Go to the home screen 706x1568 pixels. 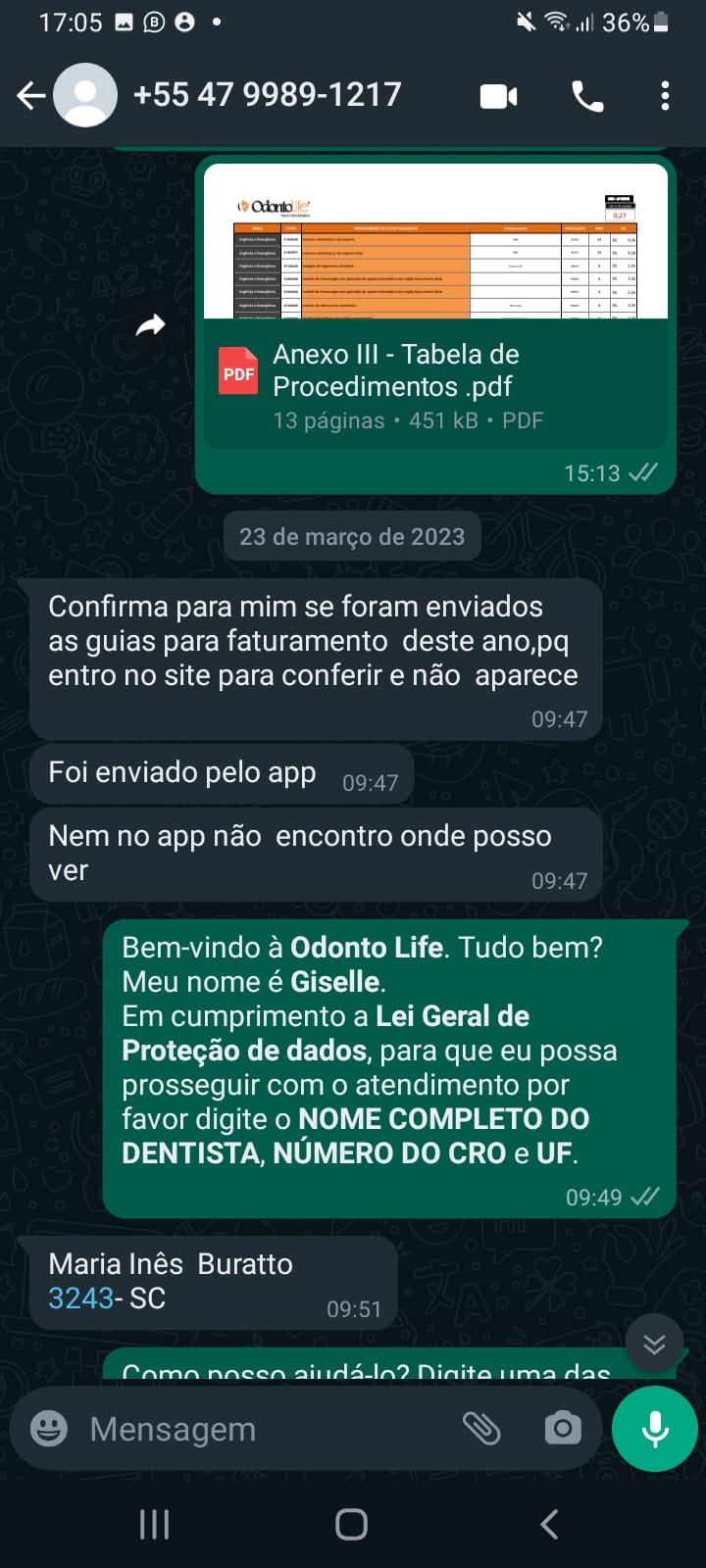coord(352,1524)
